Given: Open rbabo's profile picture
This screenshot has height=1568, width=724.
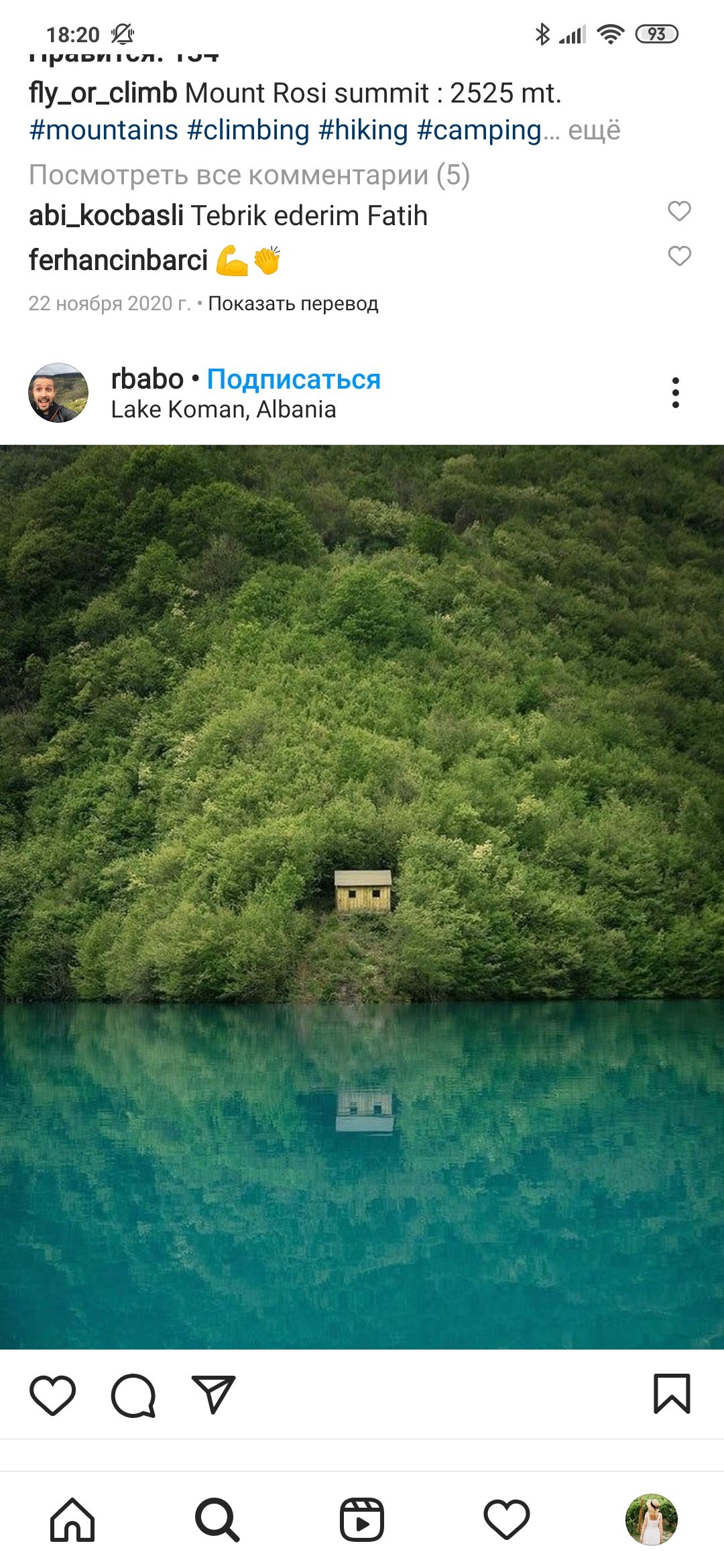Looking at the screenshot, I should 58,393.
